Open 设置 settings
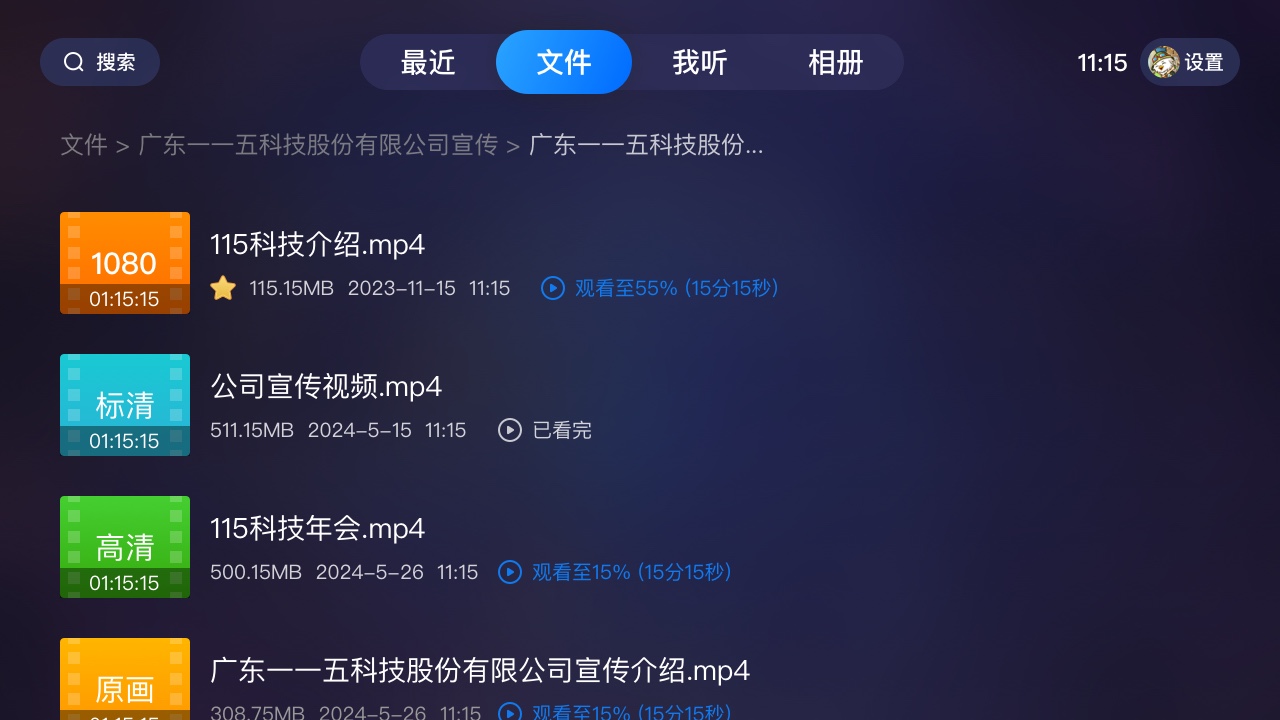 [x=1190, y=62]
